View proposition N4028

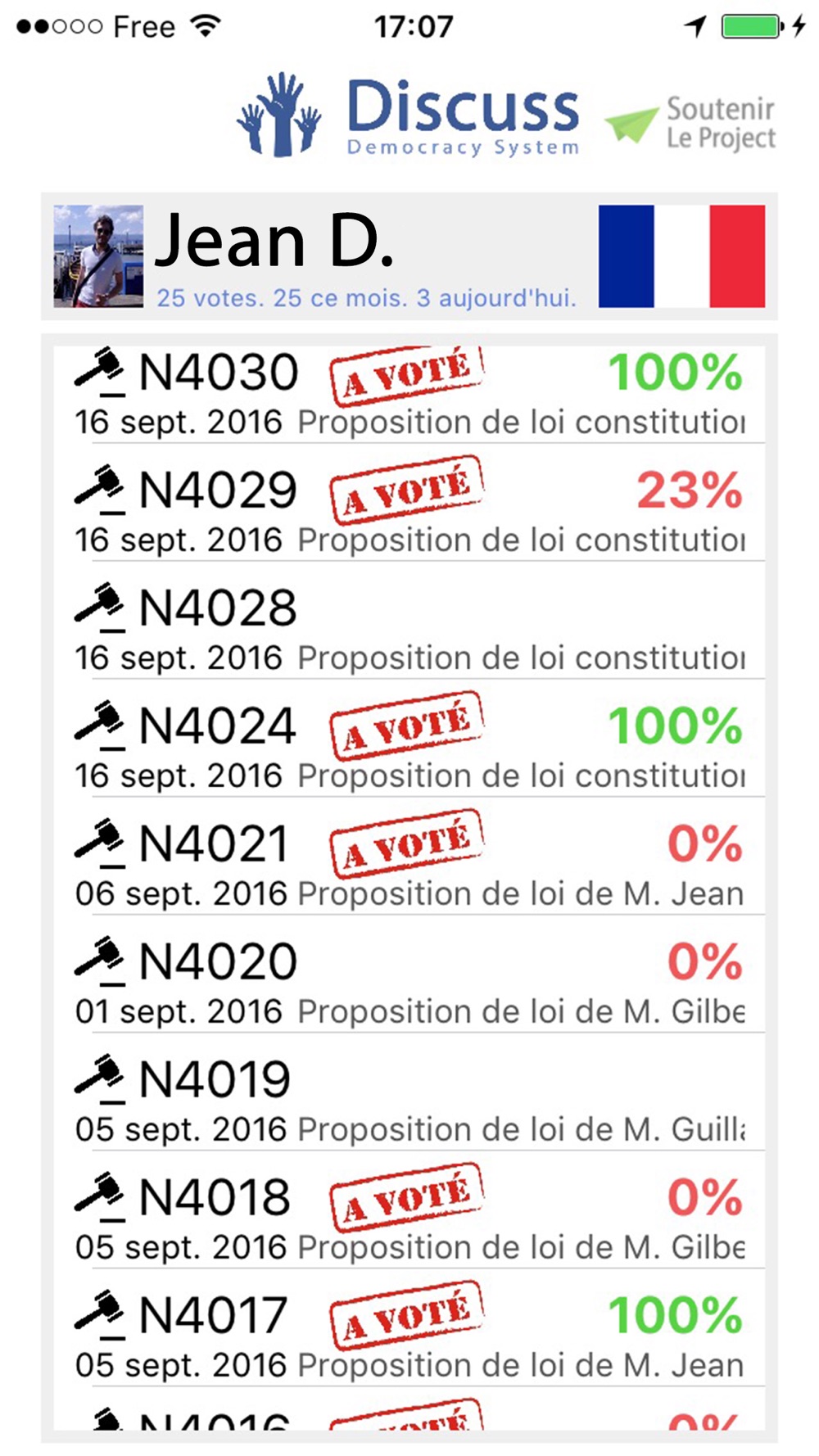[409, 621]
